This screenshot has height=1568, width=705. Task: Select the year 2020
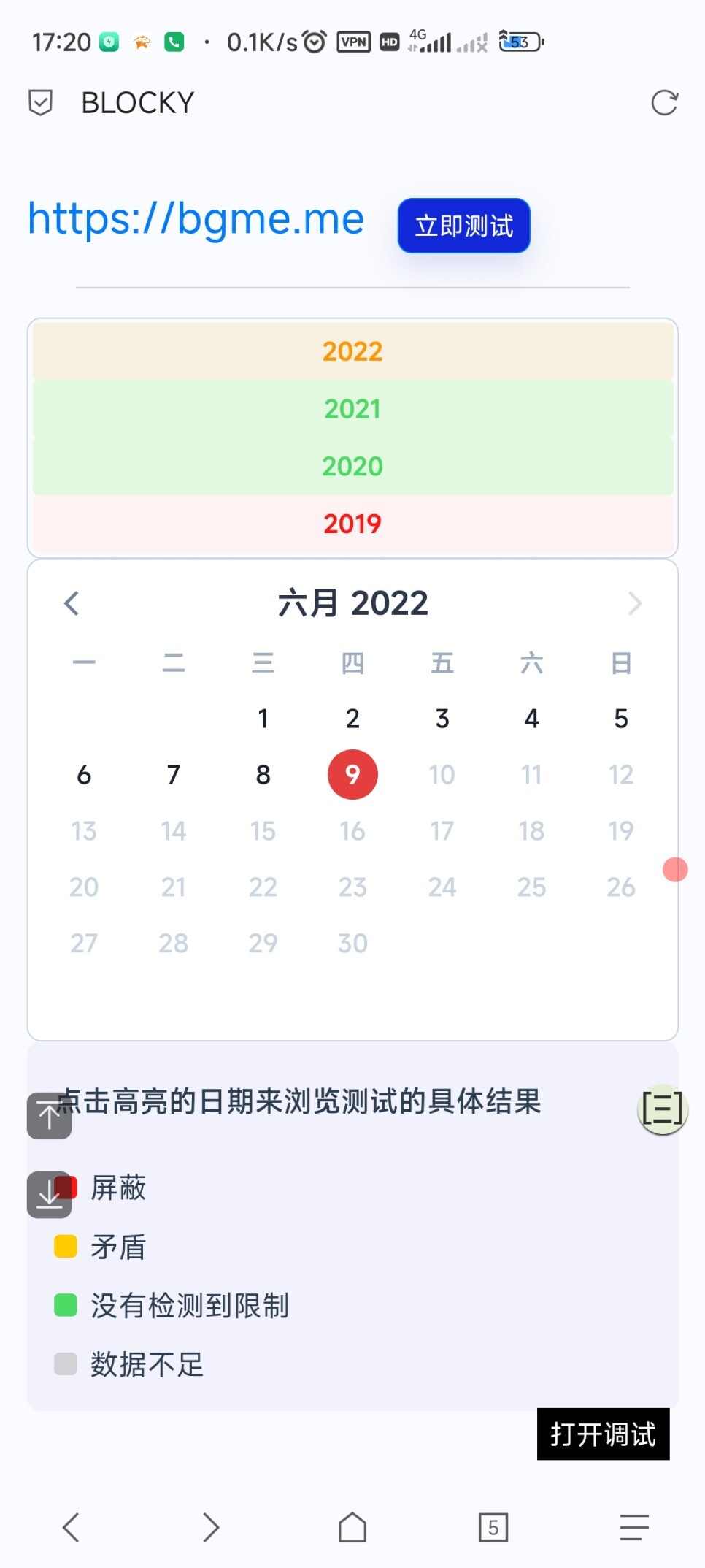tap(352, 466)
